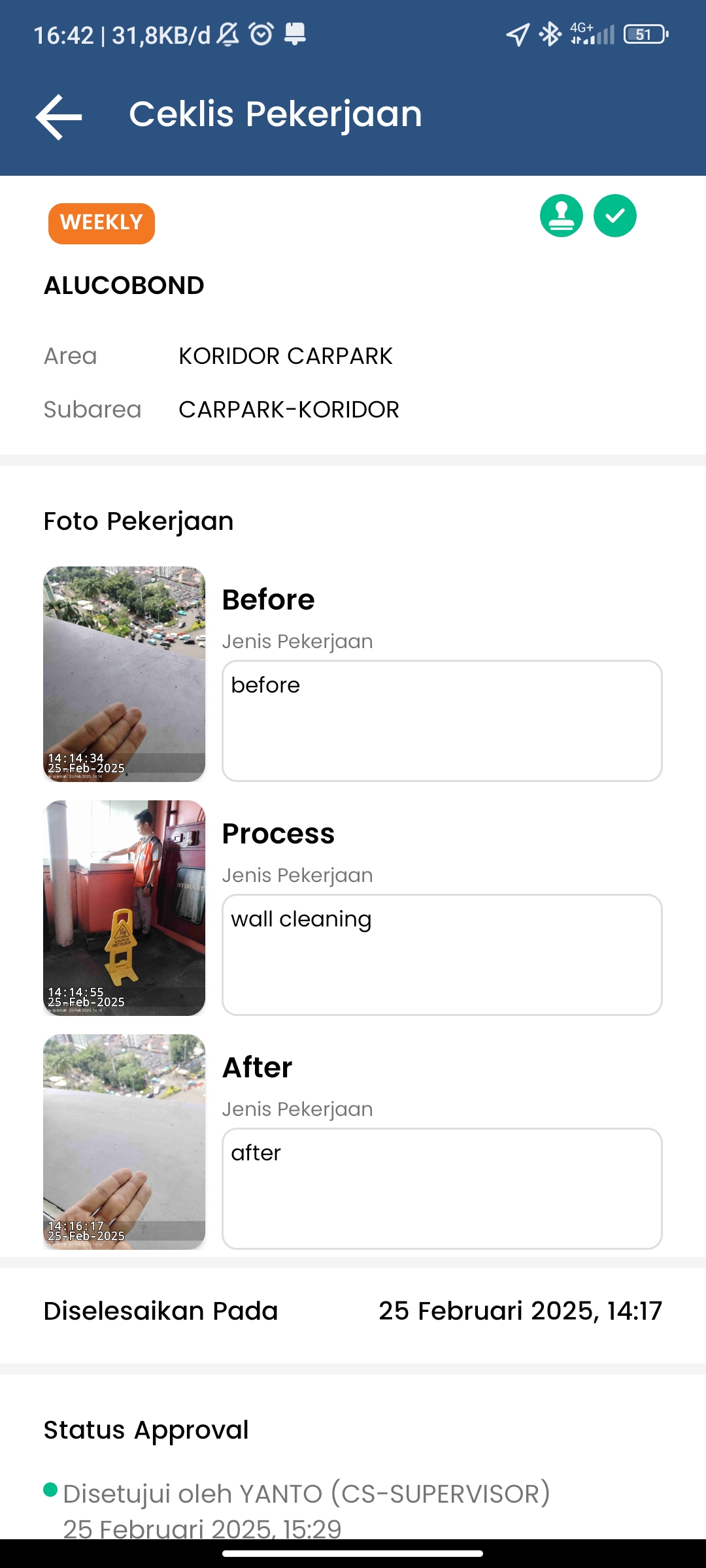Tap the green checkmark status icon
Viewport: 706px width, 1568px height.
tap(615, 216)
